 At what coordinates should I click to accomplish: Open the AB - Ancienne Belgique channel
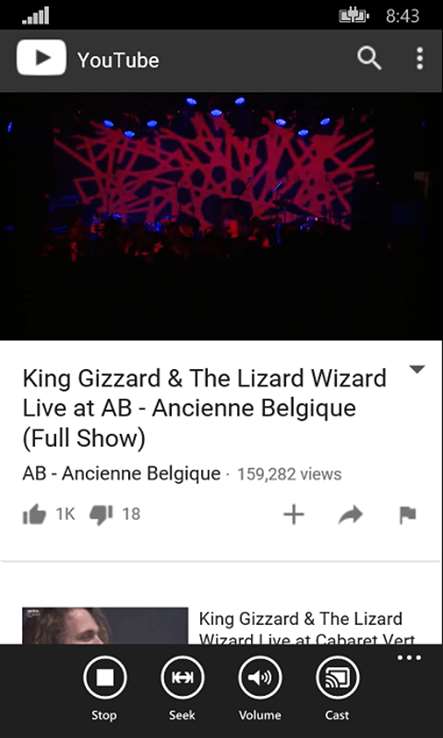tap(121, 473)
